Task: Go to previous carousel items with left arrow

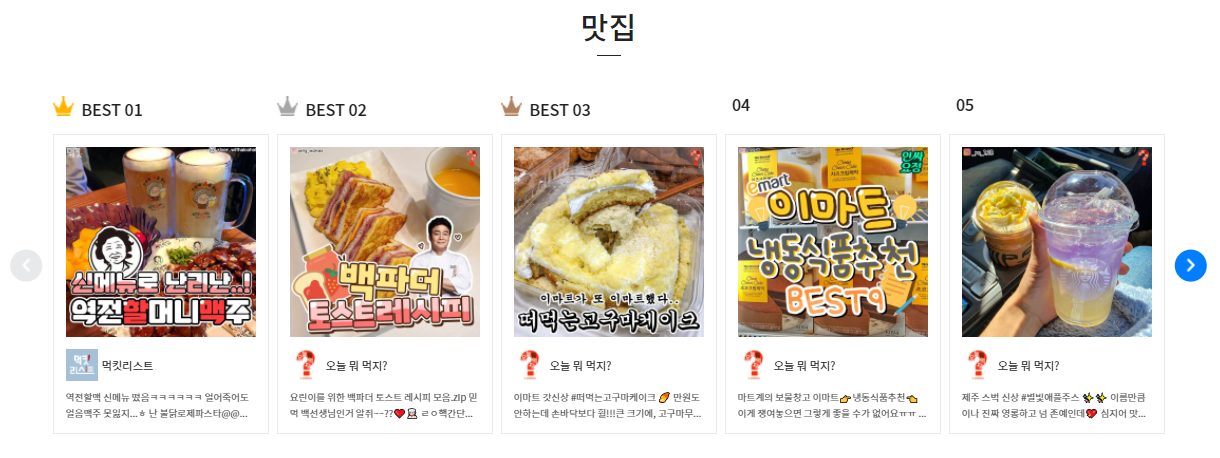Action: point(26,265)
